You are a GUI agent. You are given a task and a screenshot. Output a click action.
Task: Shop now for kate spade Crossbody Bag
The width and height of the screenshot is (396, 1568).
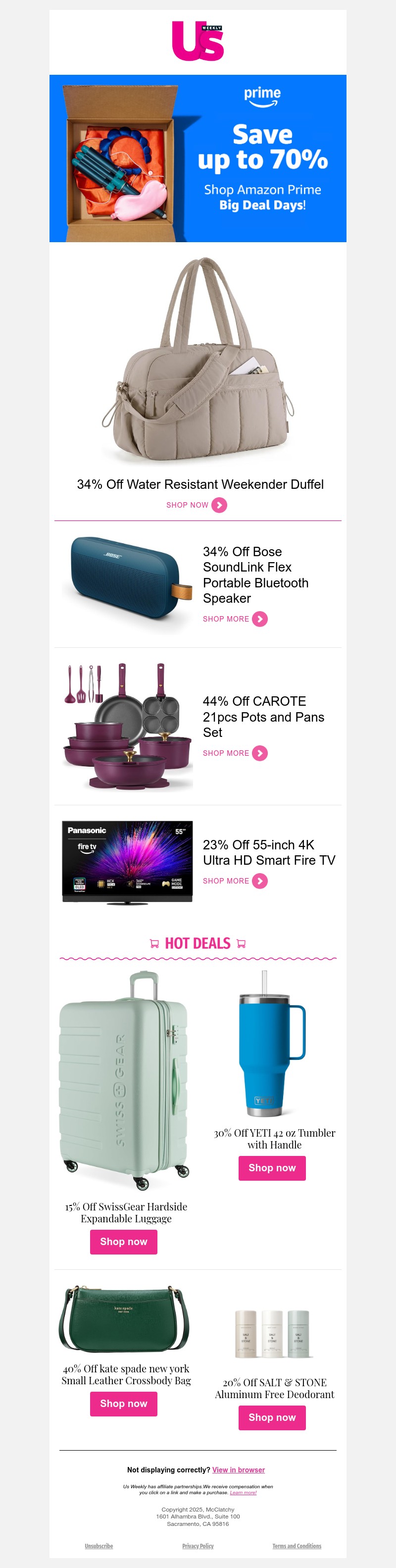pos(123,1404)
